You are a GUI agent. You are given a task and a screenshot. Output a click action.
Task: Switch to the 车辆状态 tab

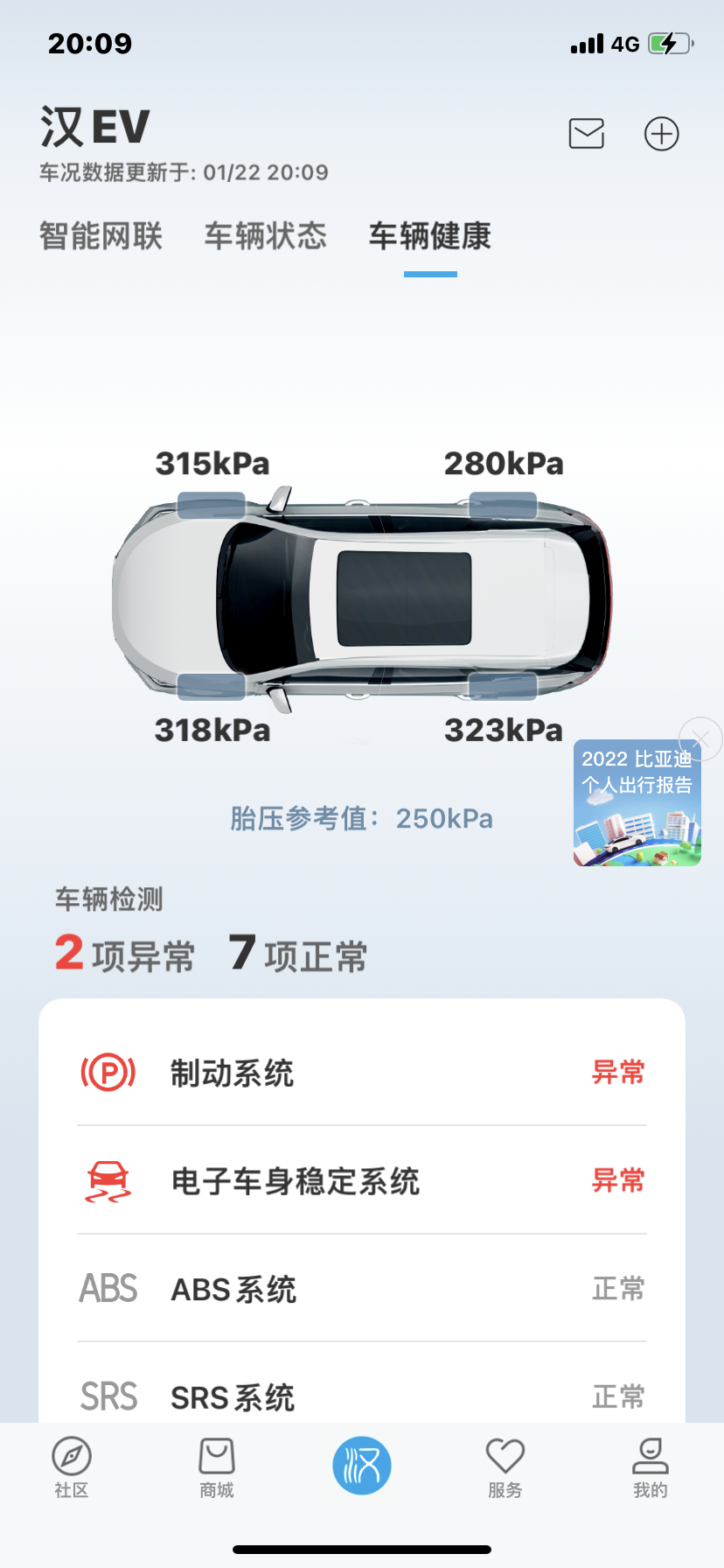pos(266,236)
